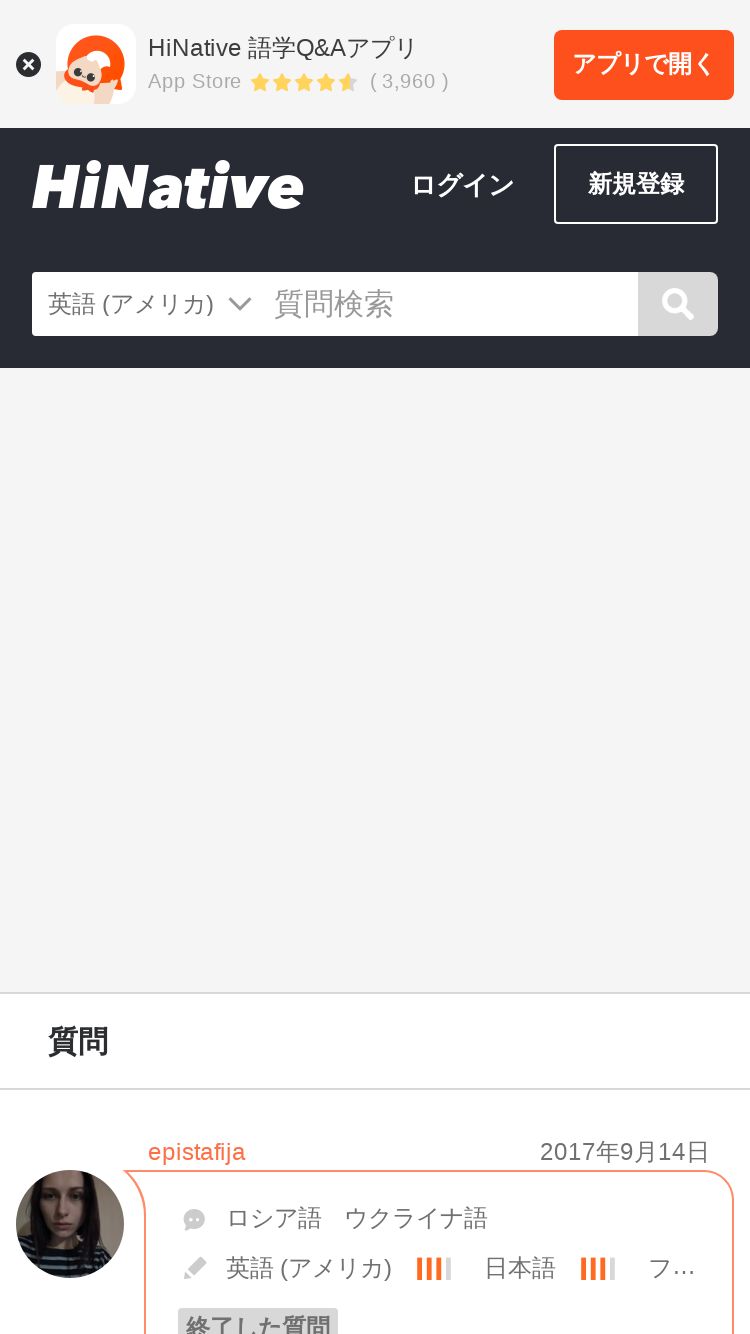Tap ログイン to sign in
This screenshot has width=750, height=1334.
462,185
